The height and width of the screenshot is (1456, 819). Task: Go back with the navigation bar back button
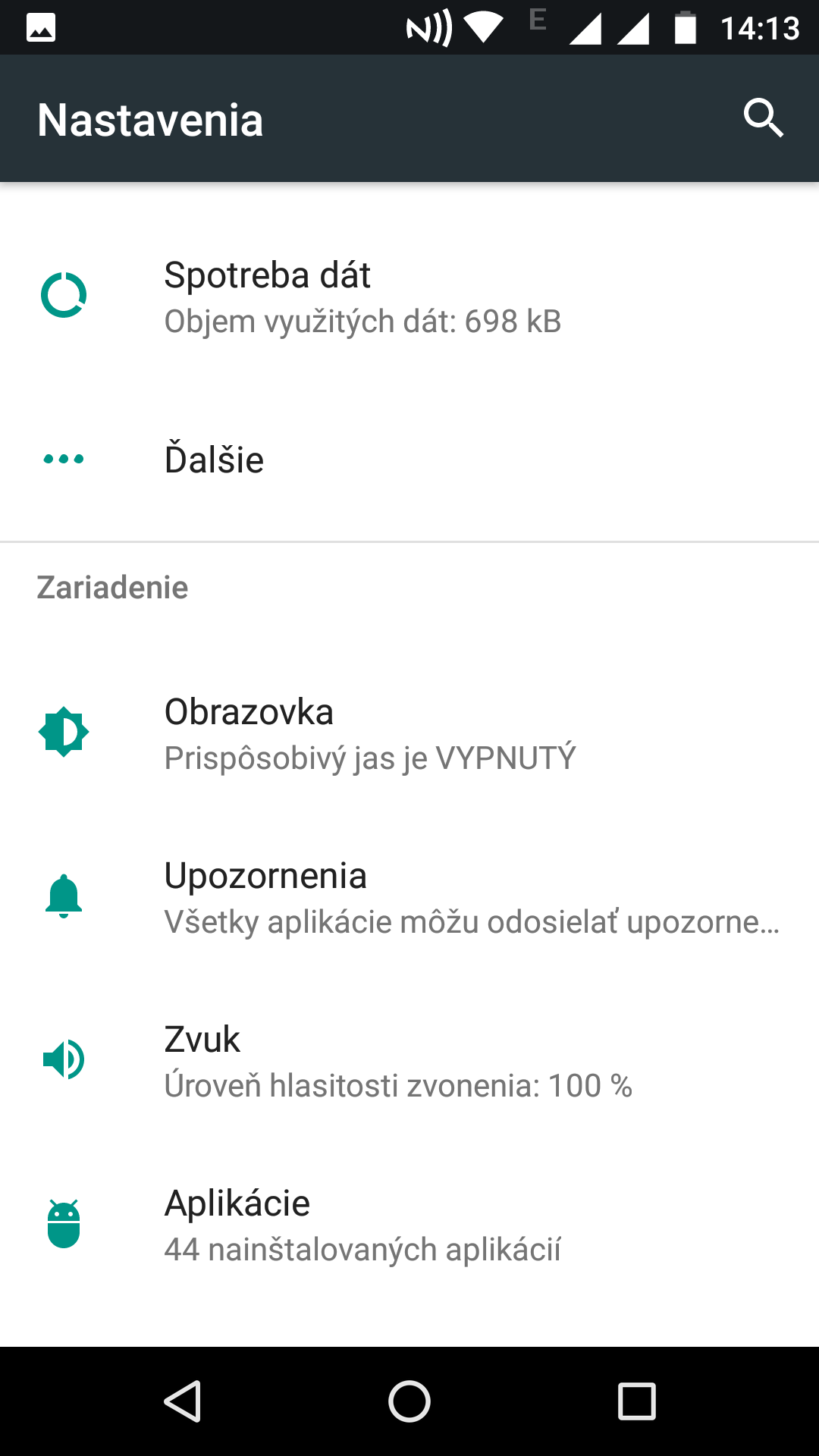click(x=182, y=1401)
